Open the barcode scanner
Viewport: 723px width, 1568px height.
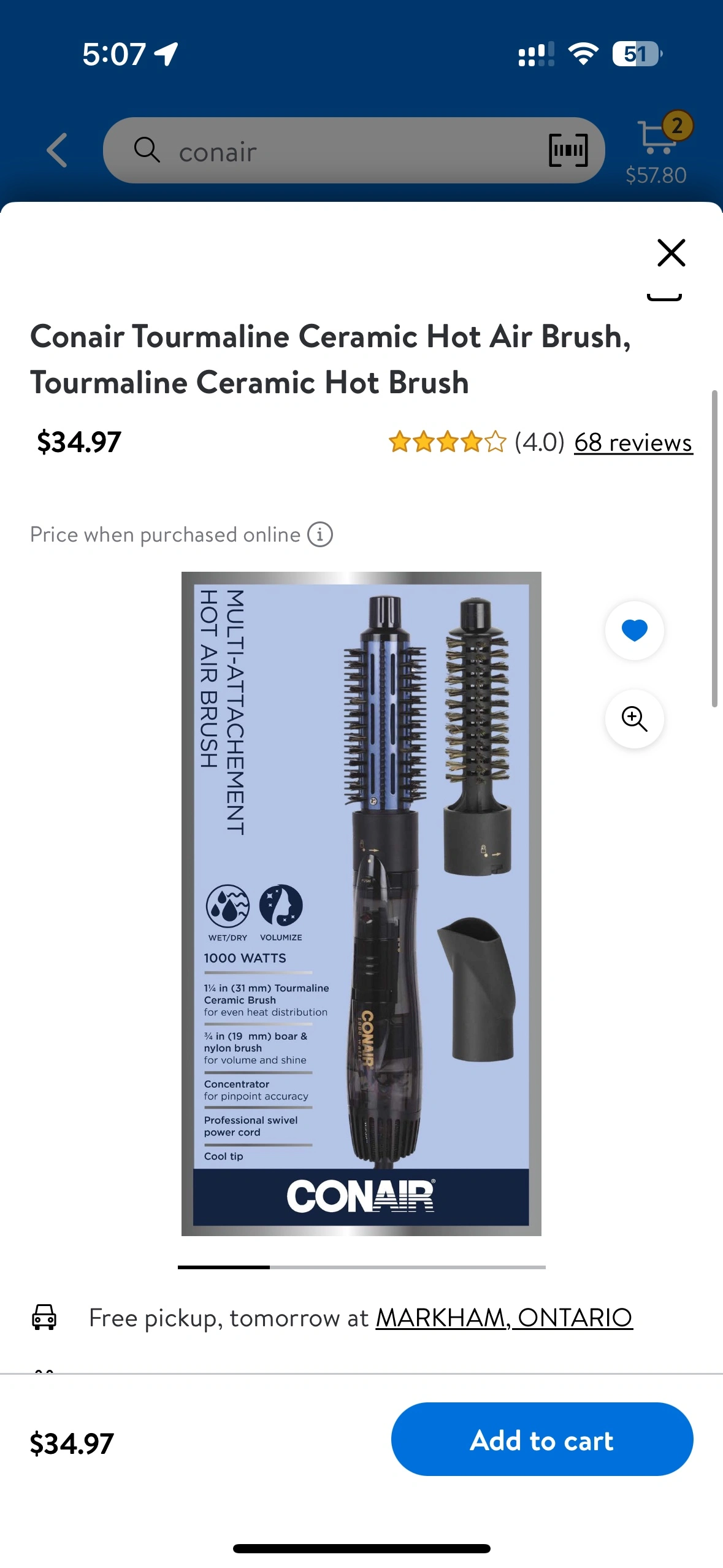(x=568, y=151)
